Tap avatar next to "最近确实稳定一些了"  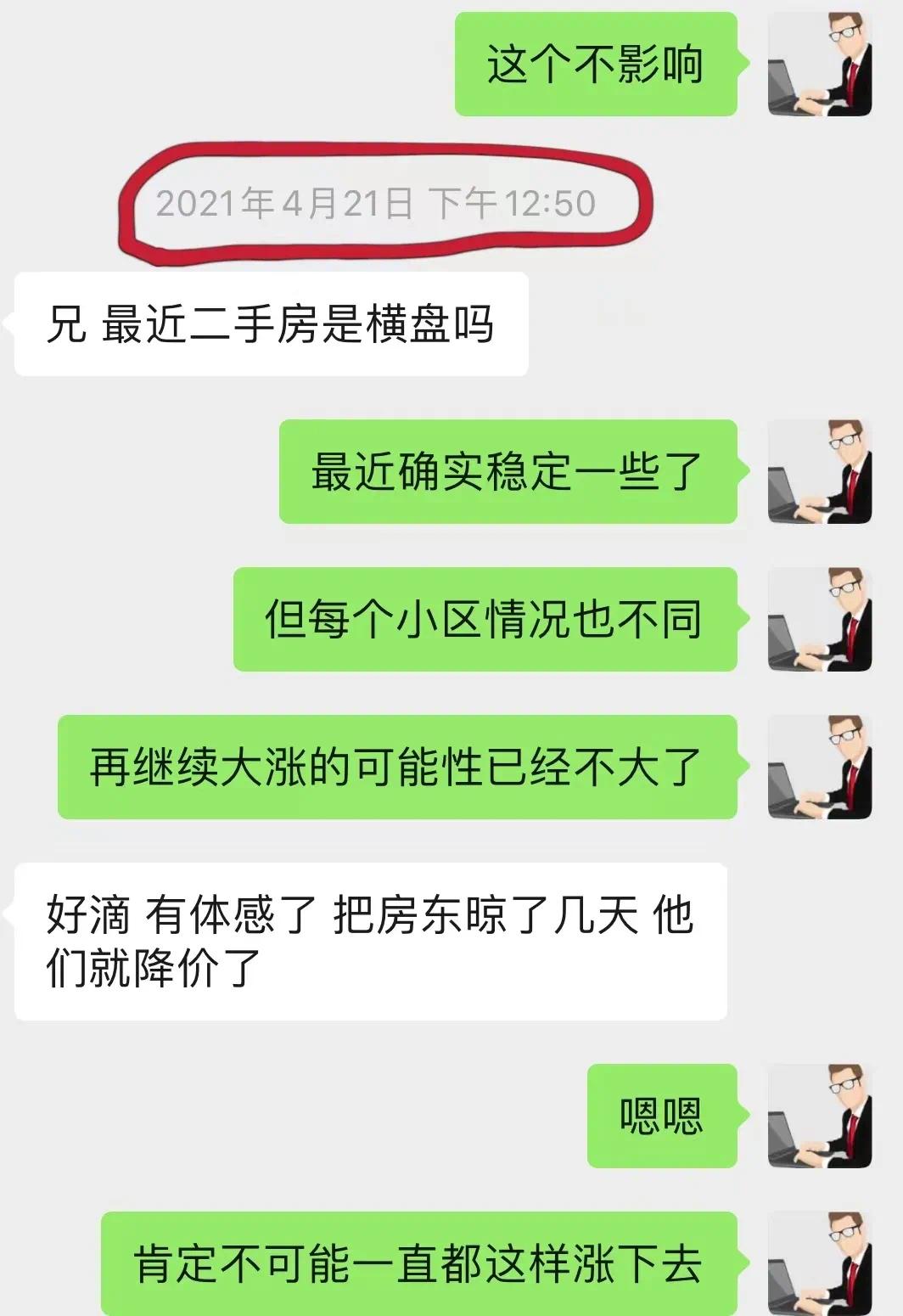(820, 471)
